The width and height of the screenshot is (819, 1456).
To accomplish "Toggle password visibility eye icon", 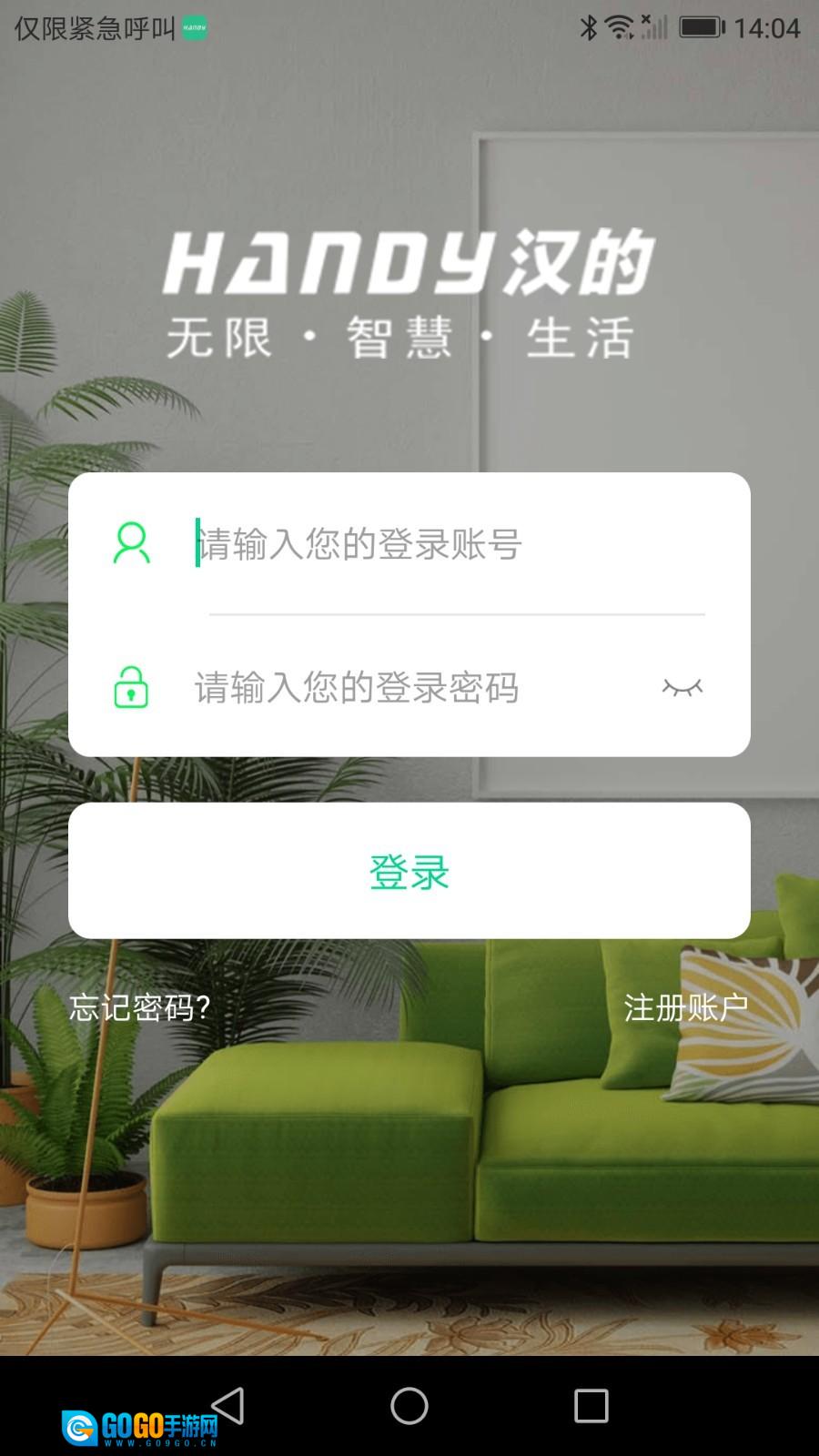I will tap(682, 687).
